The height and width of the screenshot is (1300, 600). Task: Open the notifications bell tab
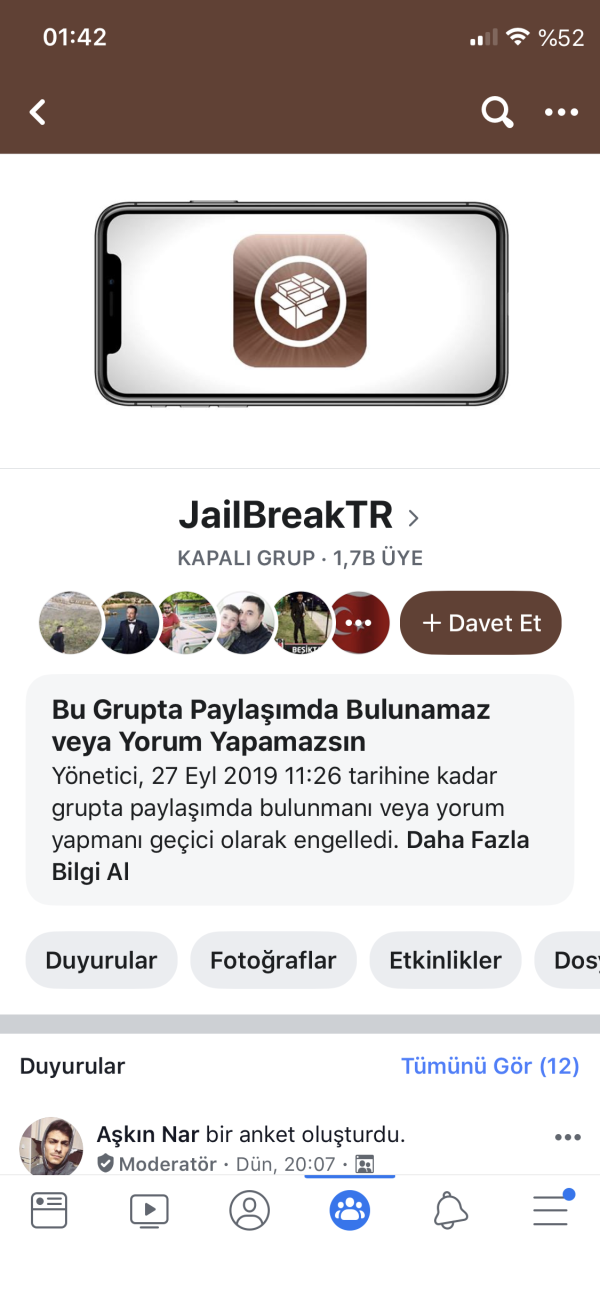pyautogui.click(x=451, y=1211)
